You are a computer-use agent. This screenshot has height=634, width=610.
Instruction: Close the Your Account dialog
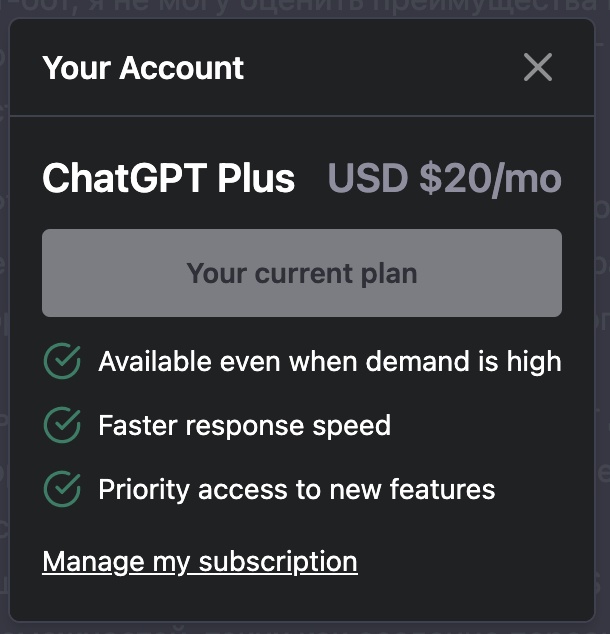click(538, 68)
